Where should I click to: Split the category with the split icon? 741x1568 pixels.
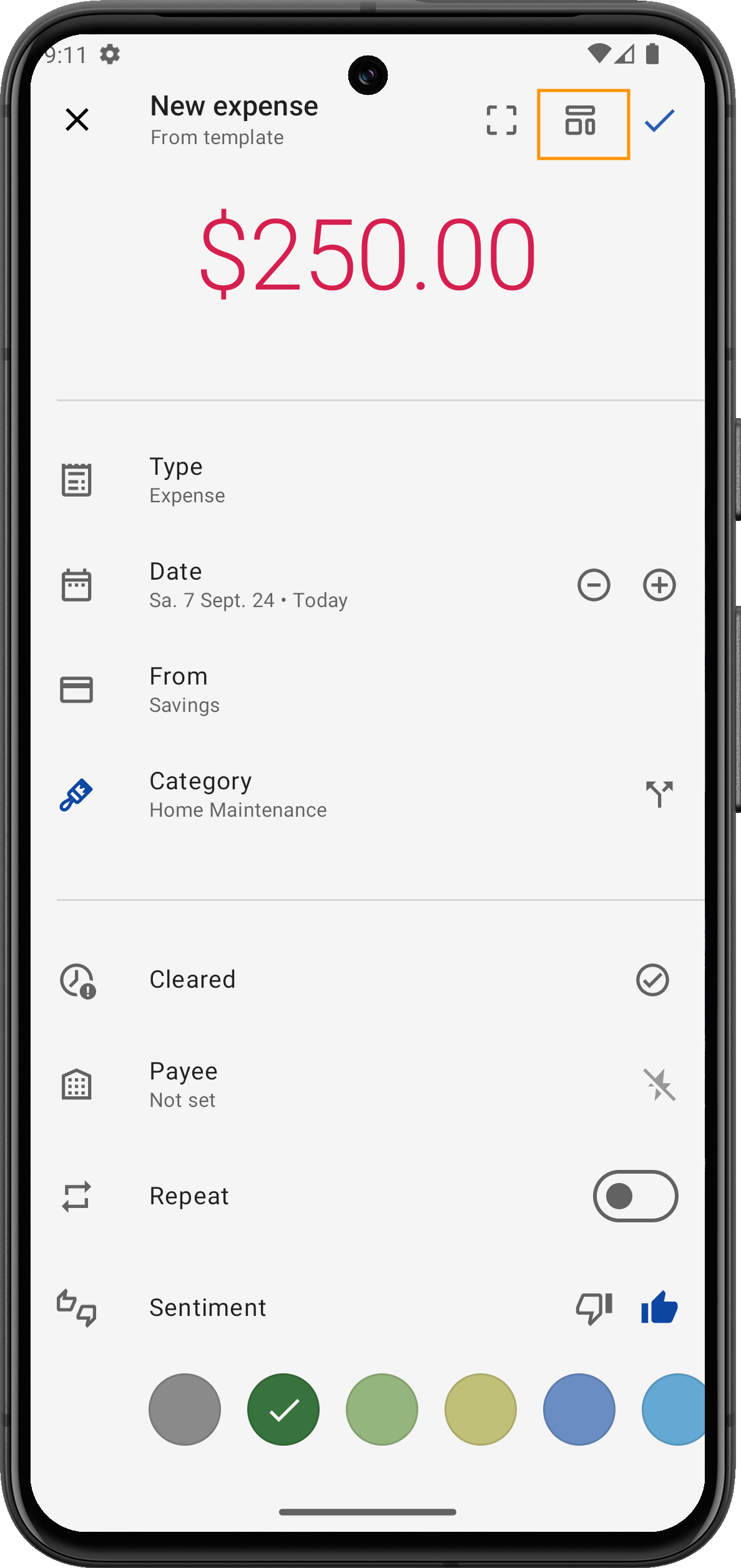click(x=659, y=794)
